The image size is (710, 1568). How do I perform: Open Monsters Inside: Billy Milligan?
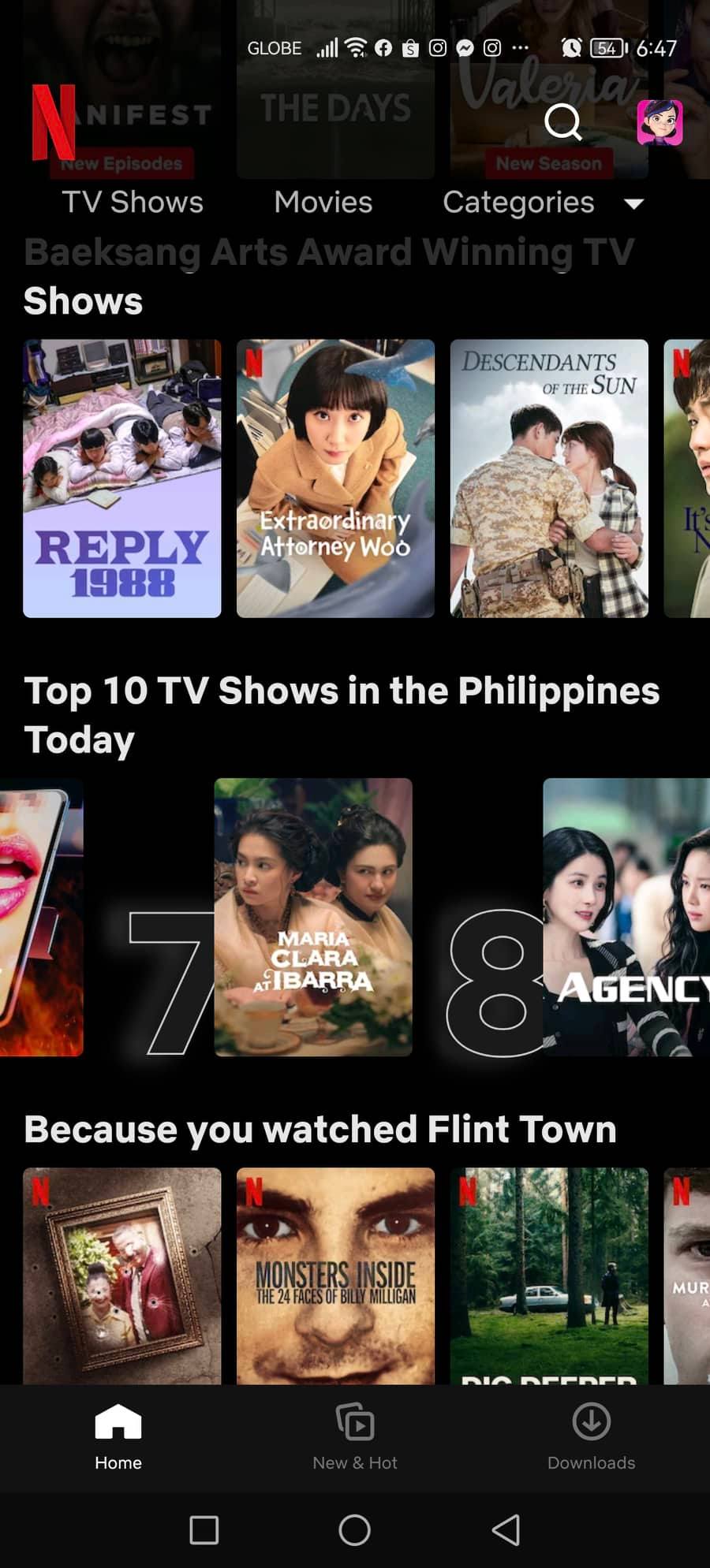[335, 1276]
